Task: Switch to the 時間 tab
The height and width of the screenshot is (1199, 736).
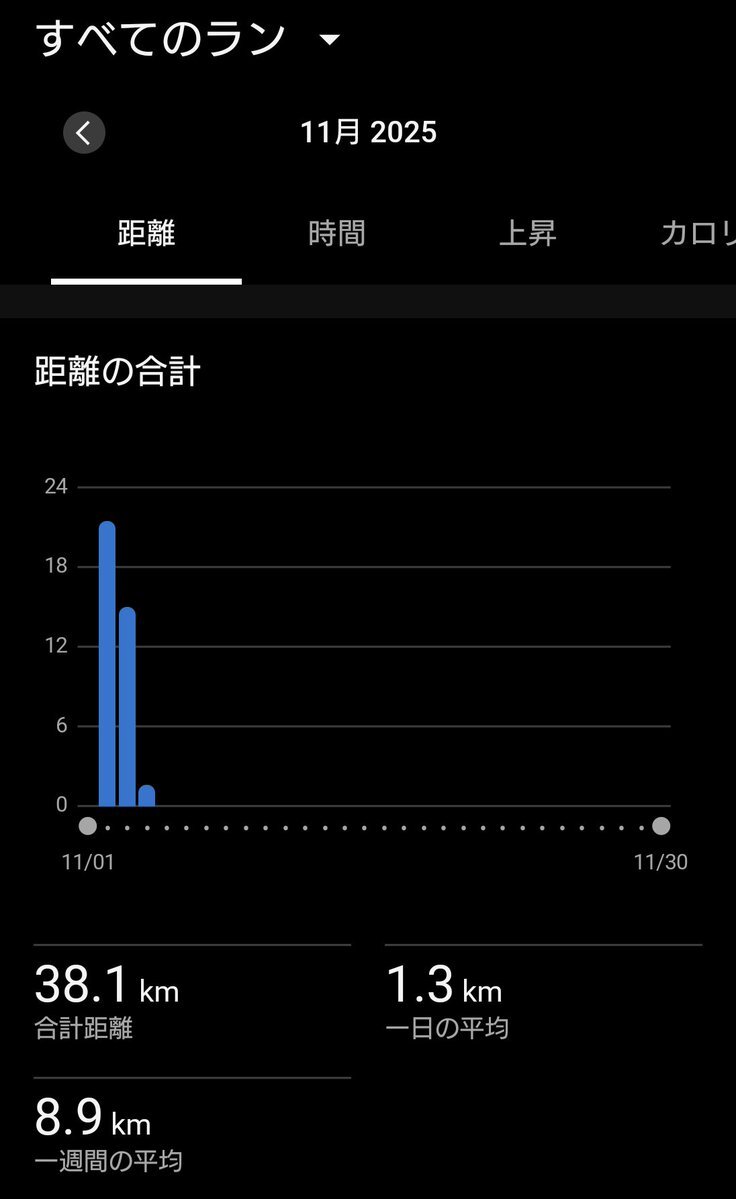Action: (337, 234)
